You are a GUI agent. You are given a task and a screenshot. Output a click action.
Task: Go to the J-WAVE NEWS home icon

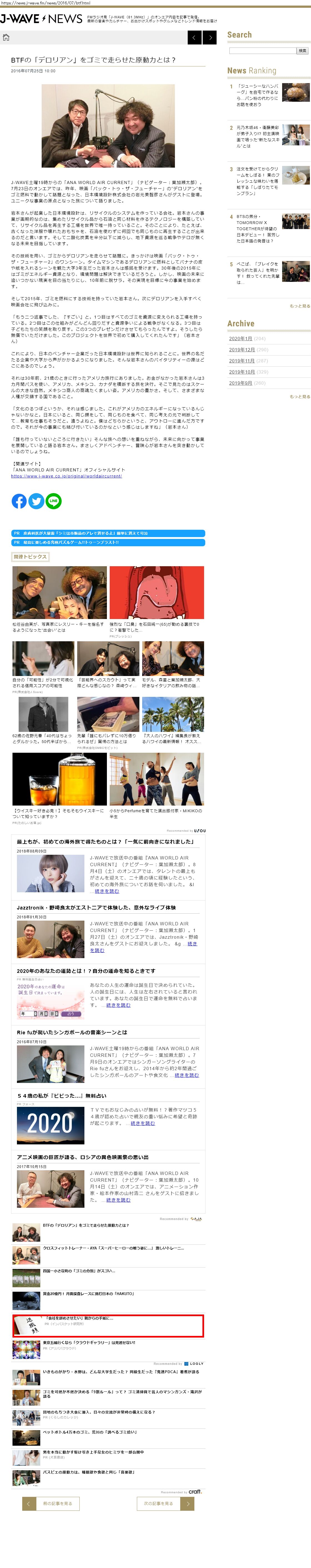[x=6, y=38]
